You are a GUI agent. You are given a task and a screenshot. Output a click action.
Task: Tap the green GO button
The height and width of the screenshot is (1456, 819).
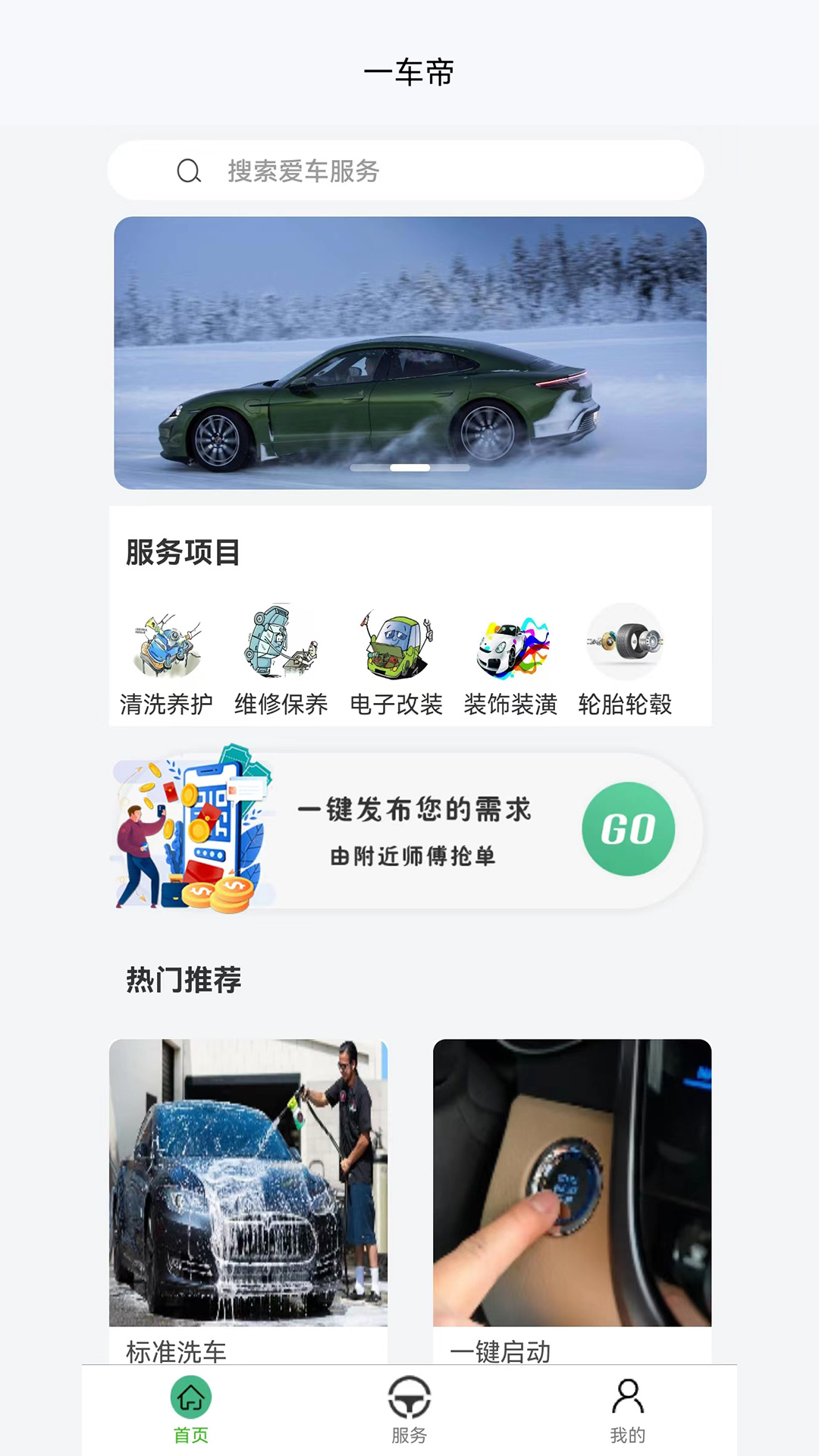tap(628, 829)
